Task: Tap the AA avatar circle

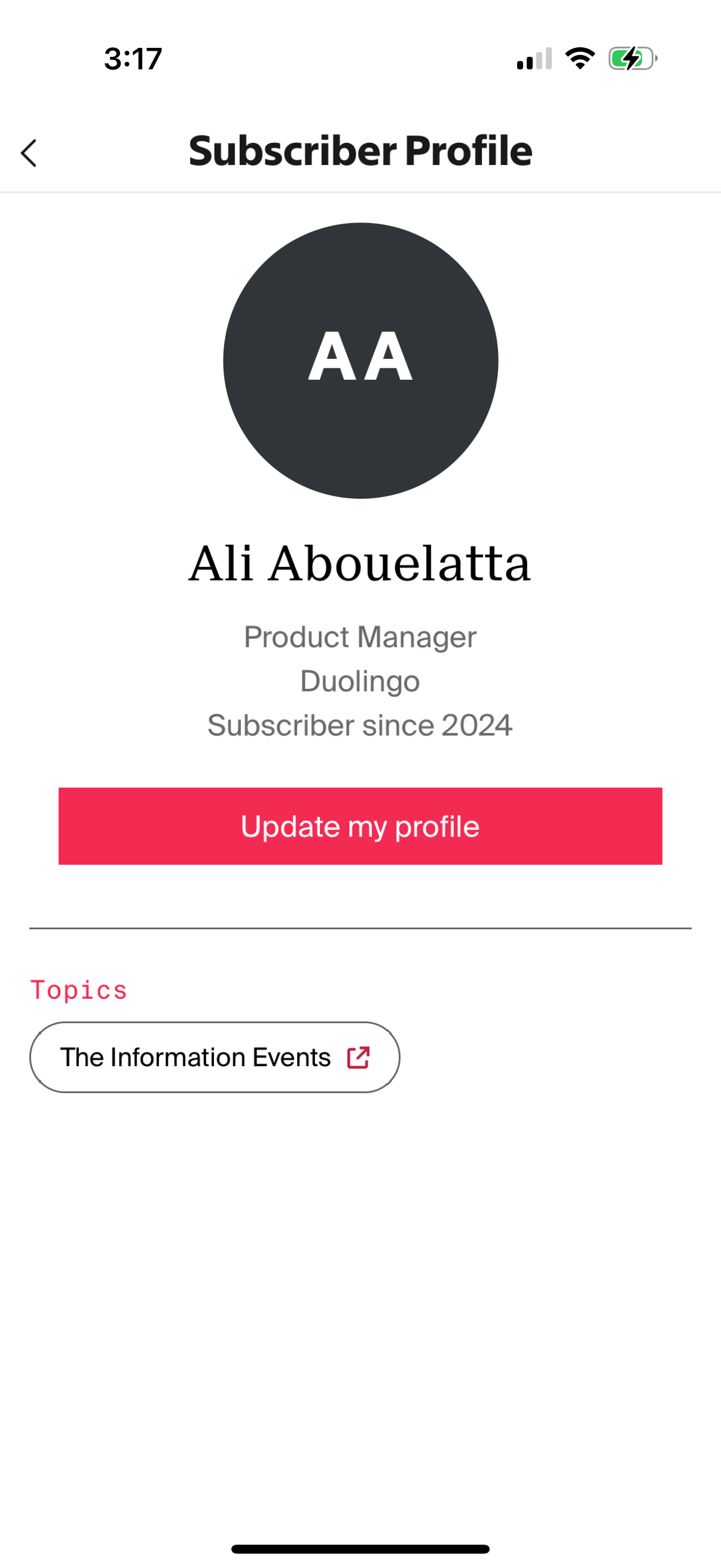Action: [360, 361]
